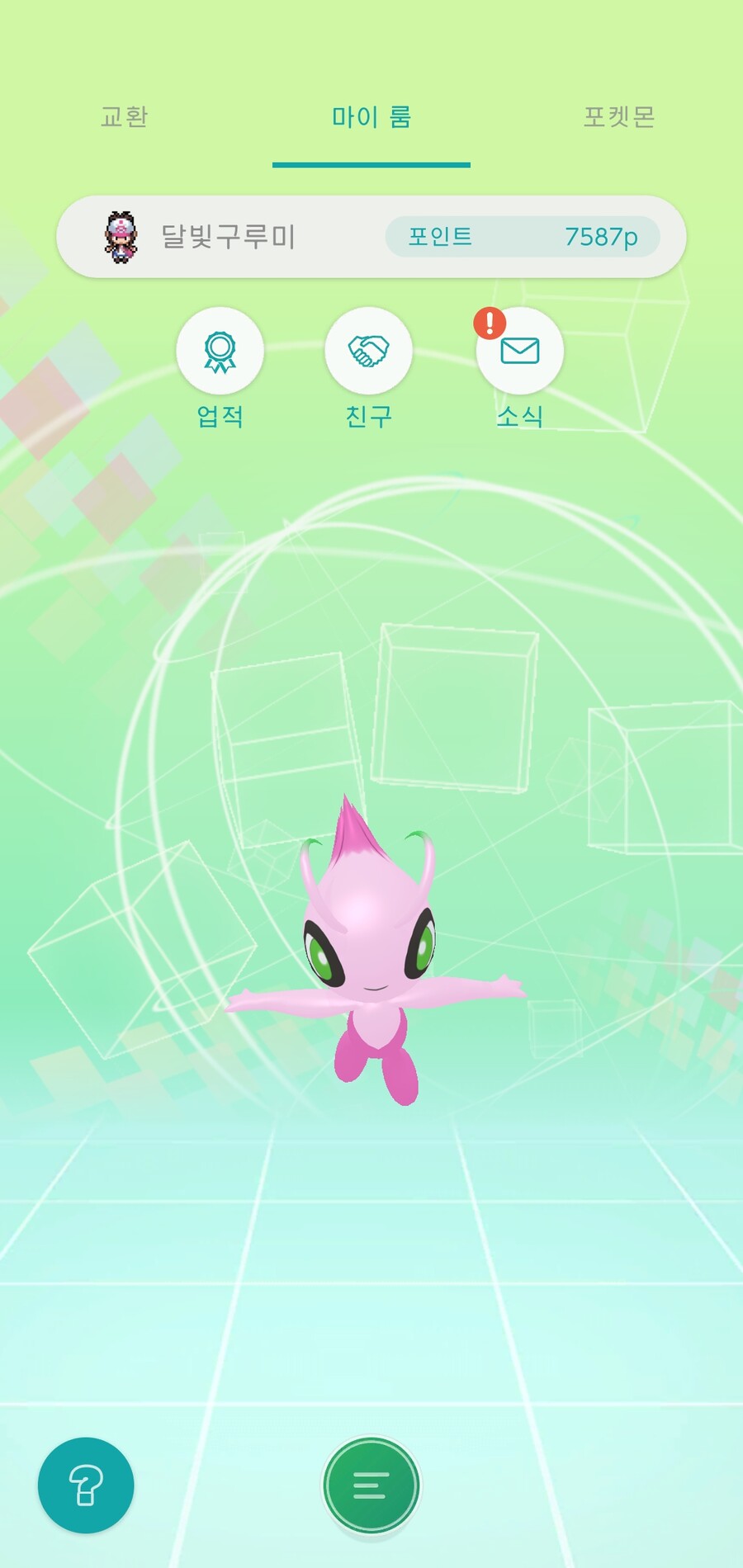Open the green main menu button
This screenshot has width=743, height=1568.
[371, 1485]
